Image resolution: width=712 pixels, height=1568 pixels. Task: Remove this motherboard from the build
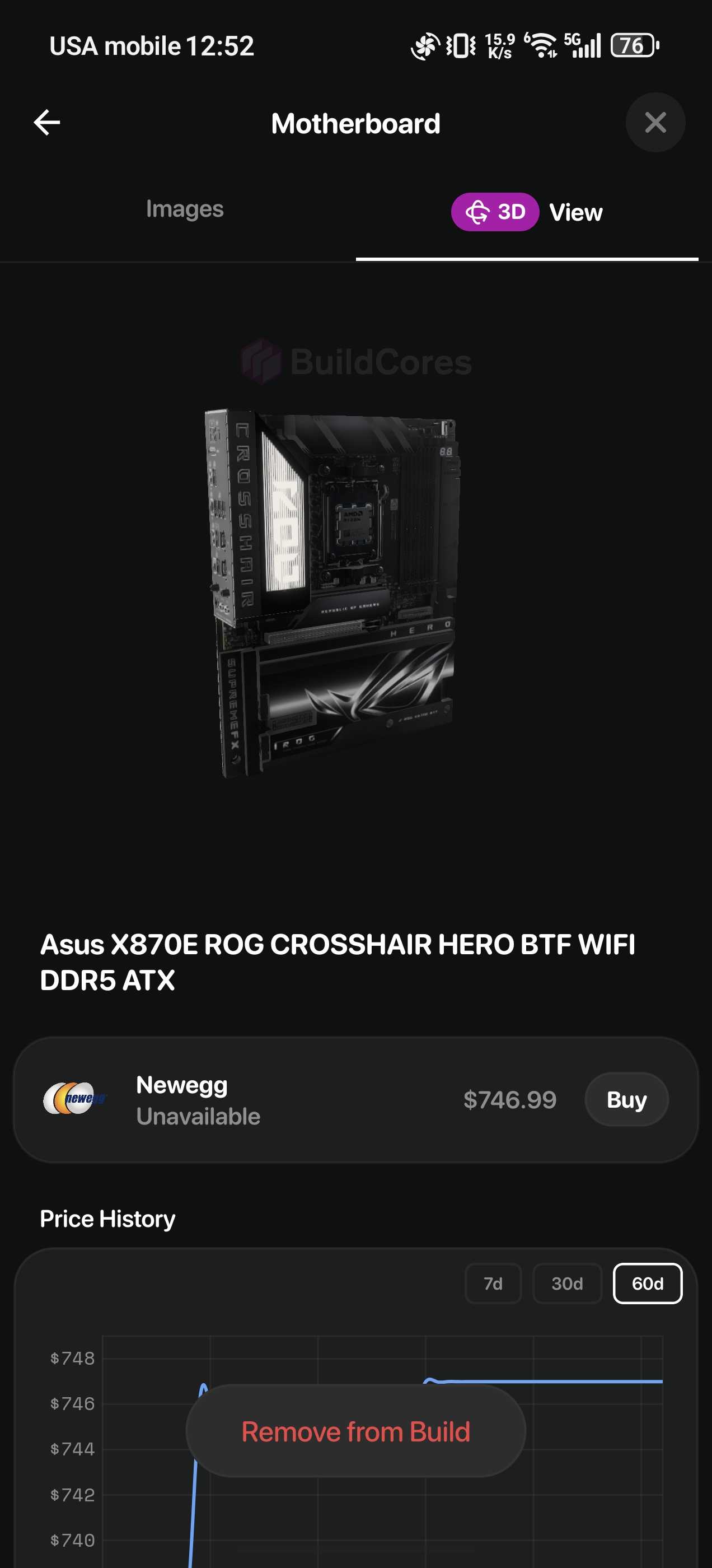[355, 1431]
